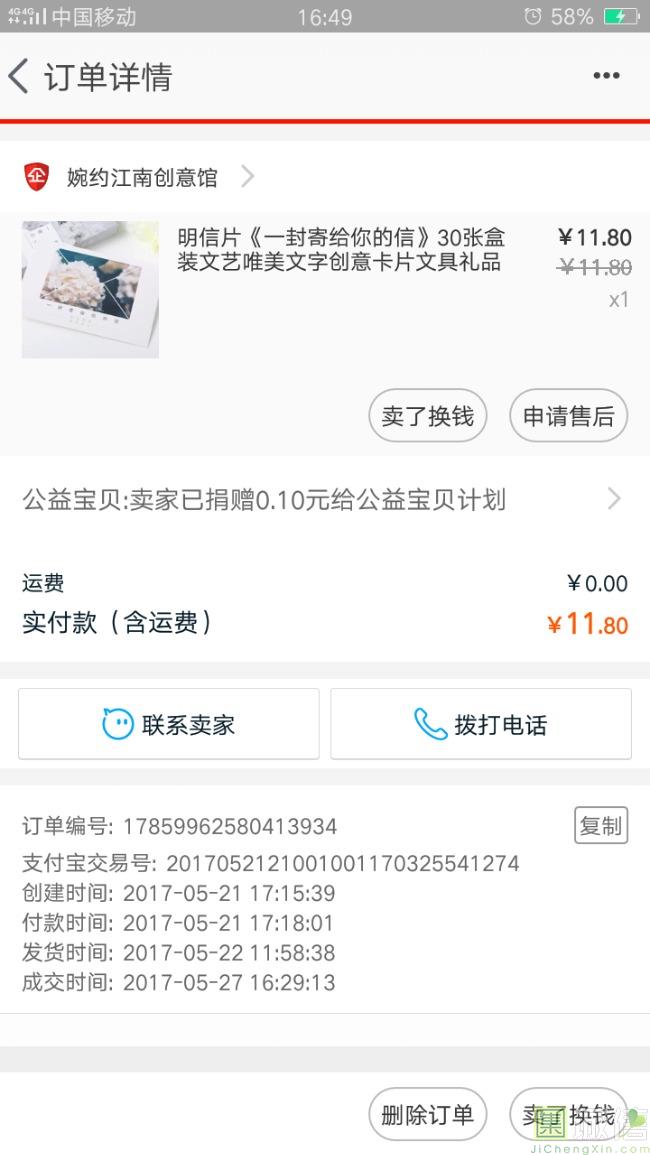Screen dimensions: 650x1155
Task: Tap the 申请售后 button
Action: click(x=568, y=416)
